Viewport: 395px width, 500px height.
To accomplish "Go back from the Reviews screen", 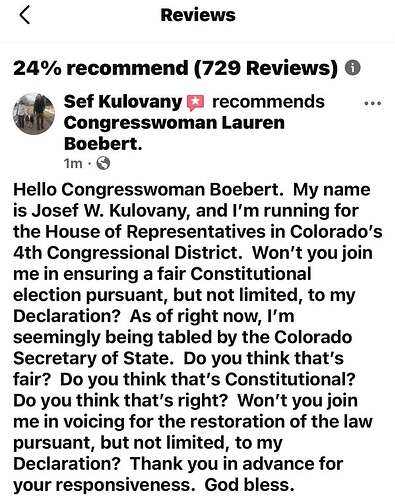I will click(x=25, y=15).
